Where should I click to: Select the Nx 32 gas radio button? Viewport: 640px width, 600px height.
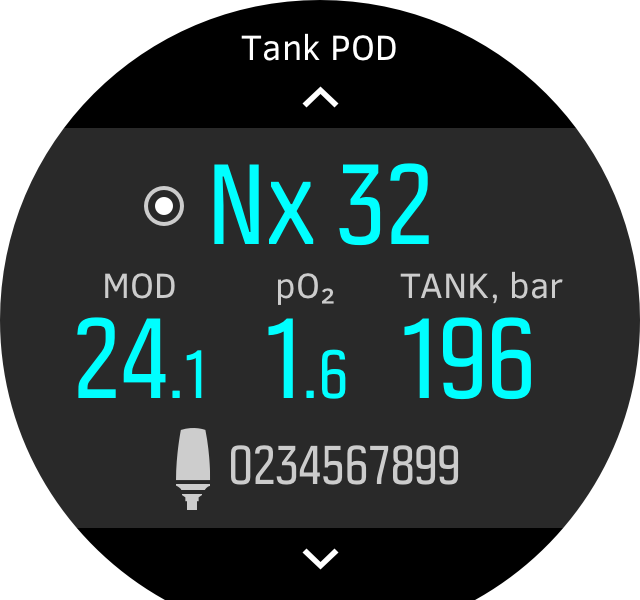click(165, 207)
